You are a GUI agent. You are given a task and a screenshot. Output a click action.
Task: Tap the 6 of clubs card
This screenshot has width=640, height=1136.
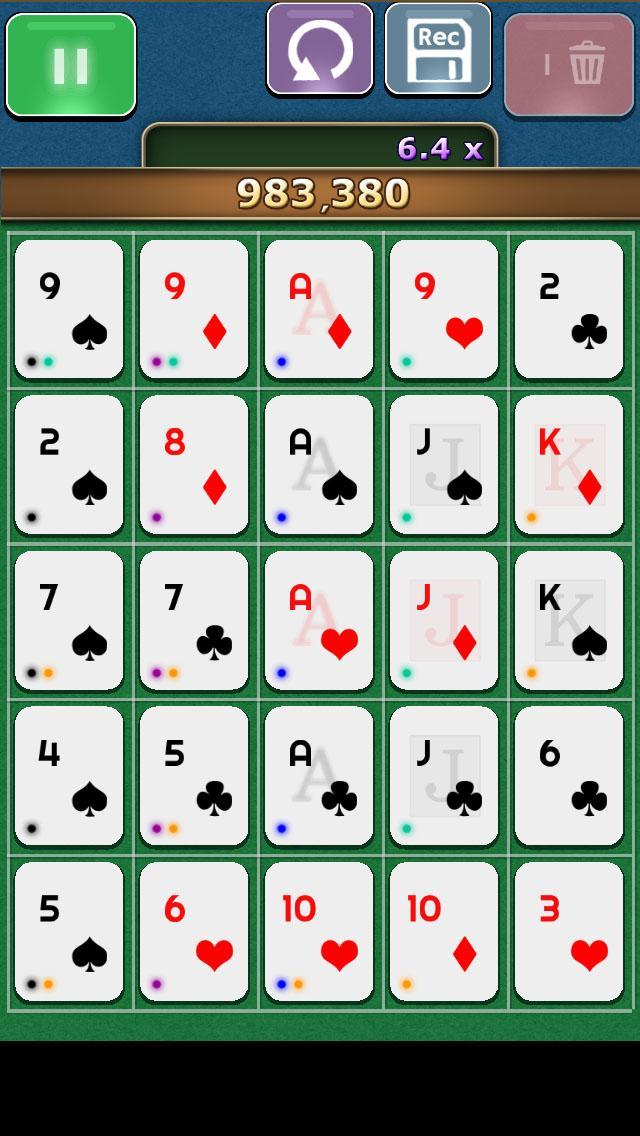click(569, 776)
